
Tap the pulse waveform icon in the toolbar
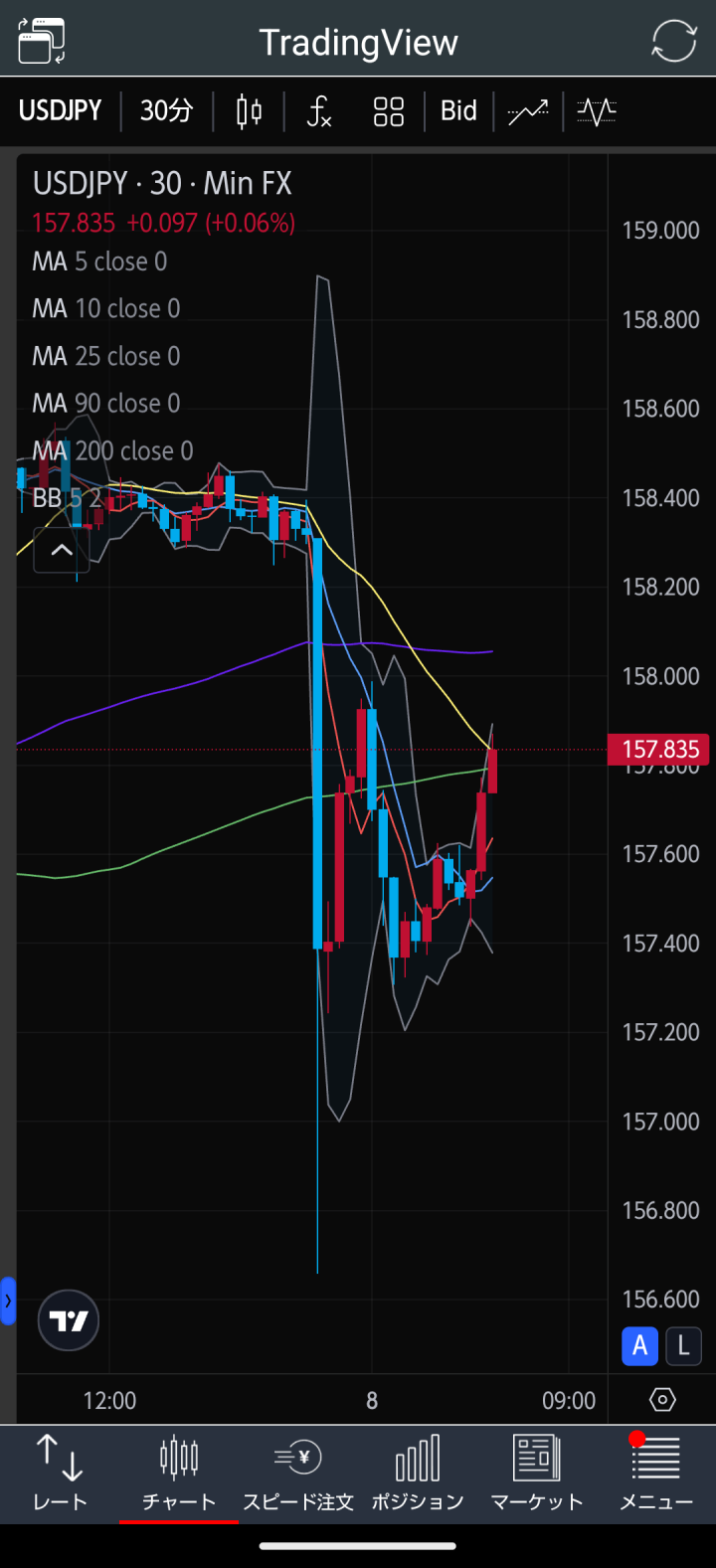pyautogui.click(x=597, y=111)
